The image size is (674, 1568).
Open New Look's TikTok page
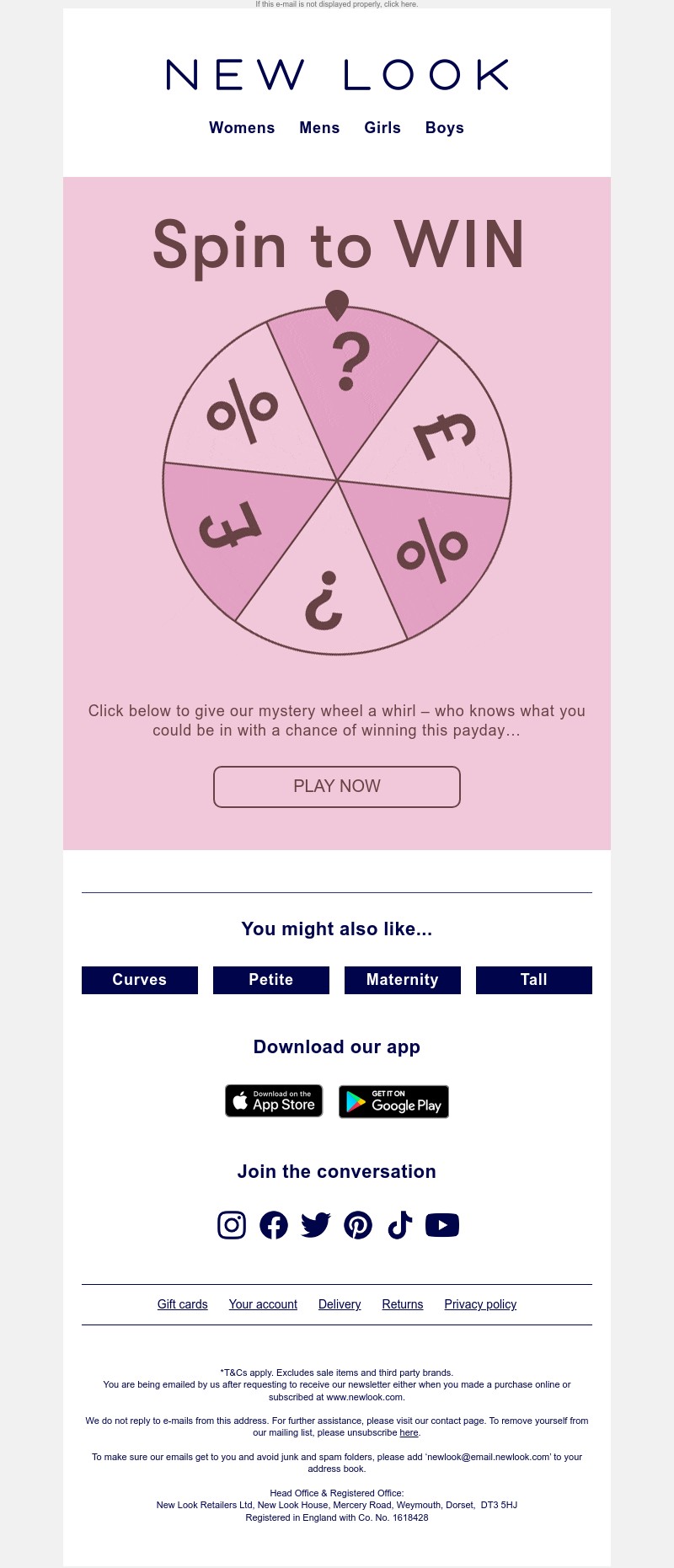pyautogui.click(x=400, y=1225)
